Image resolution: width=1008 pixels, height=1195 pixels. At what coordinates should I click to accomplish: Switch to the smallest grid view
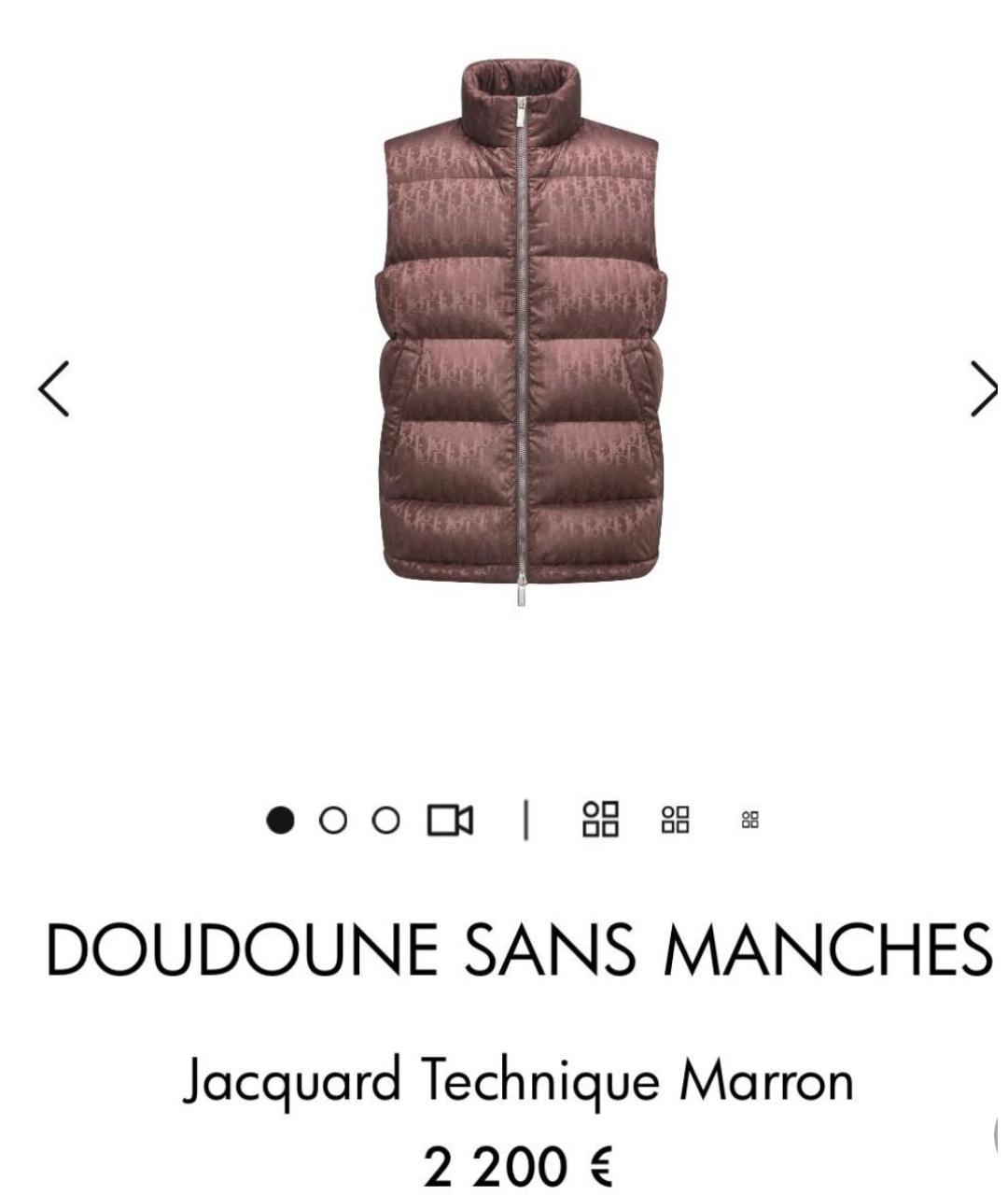point(749,820)
